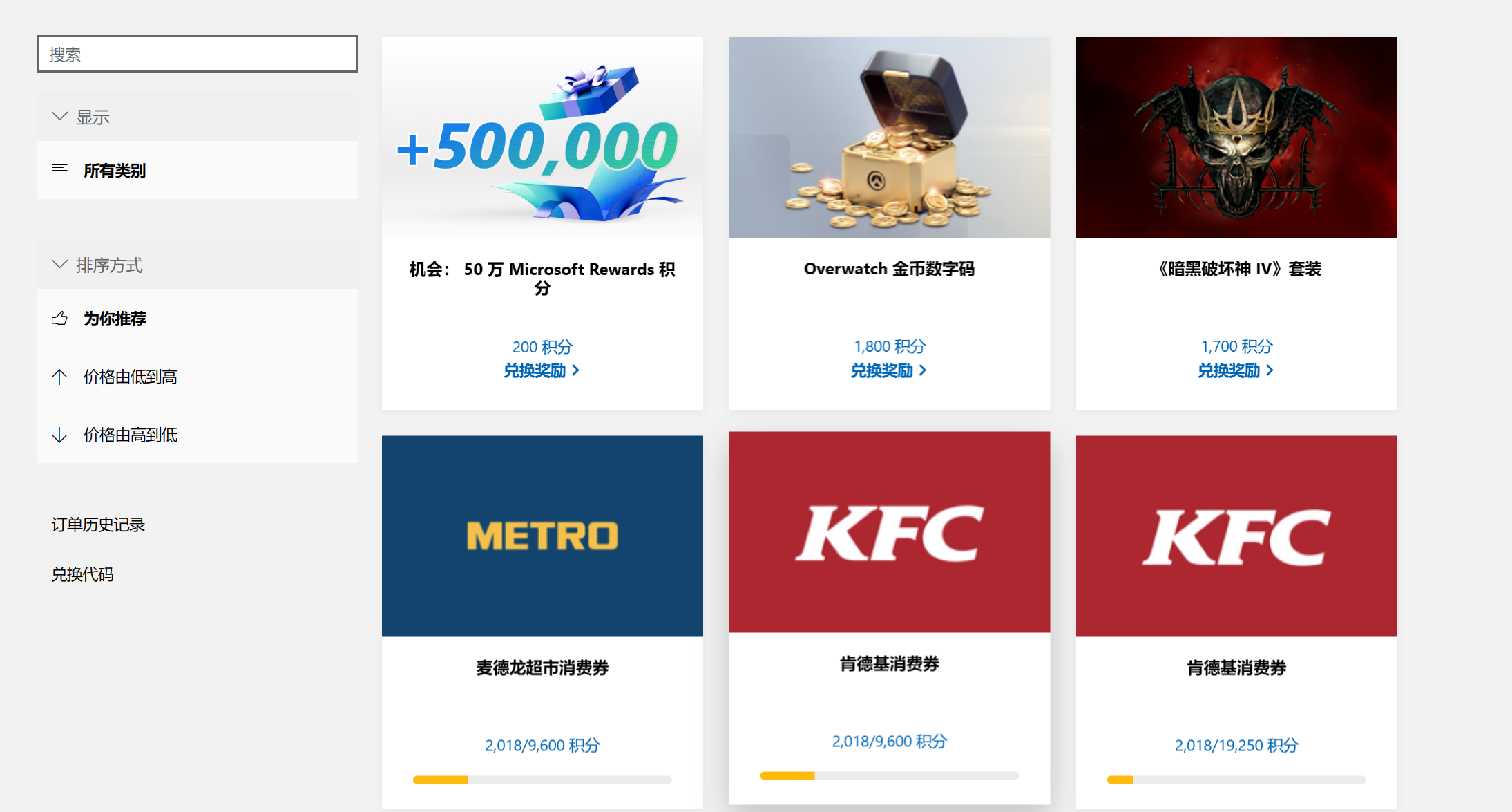Sort by 为你推荐
The image size is (1512, 812).
(115, 319)
